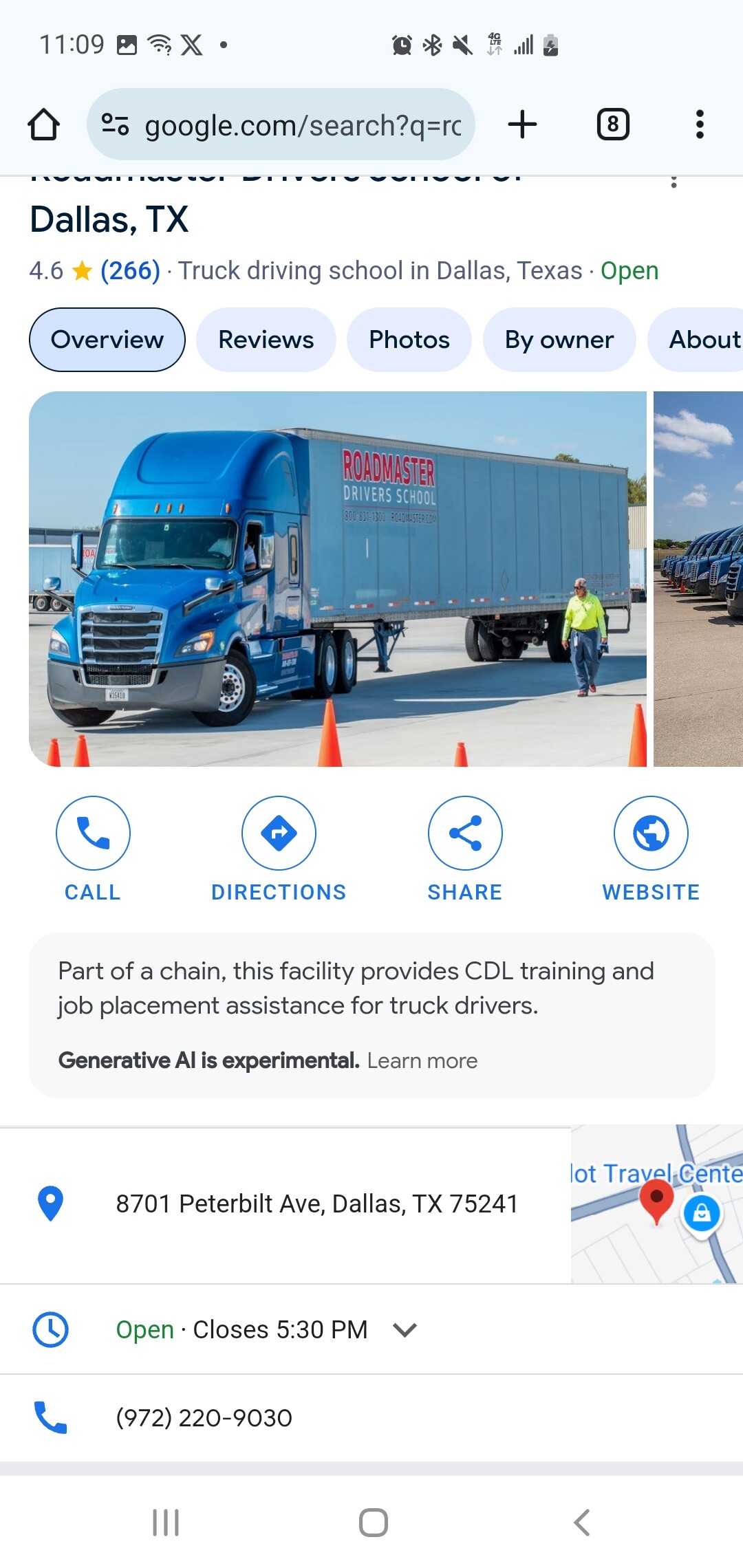Edit the google.com address bar
743x1568 pixels.
click(303, 126)
